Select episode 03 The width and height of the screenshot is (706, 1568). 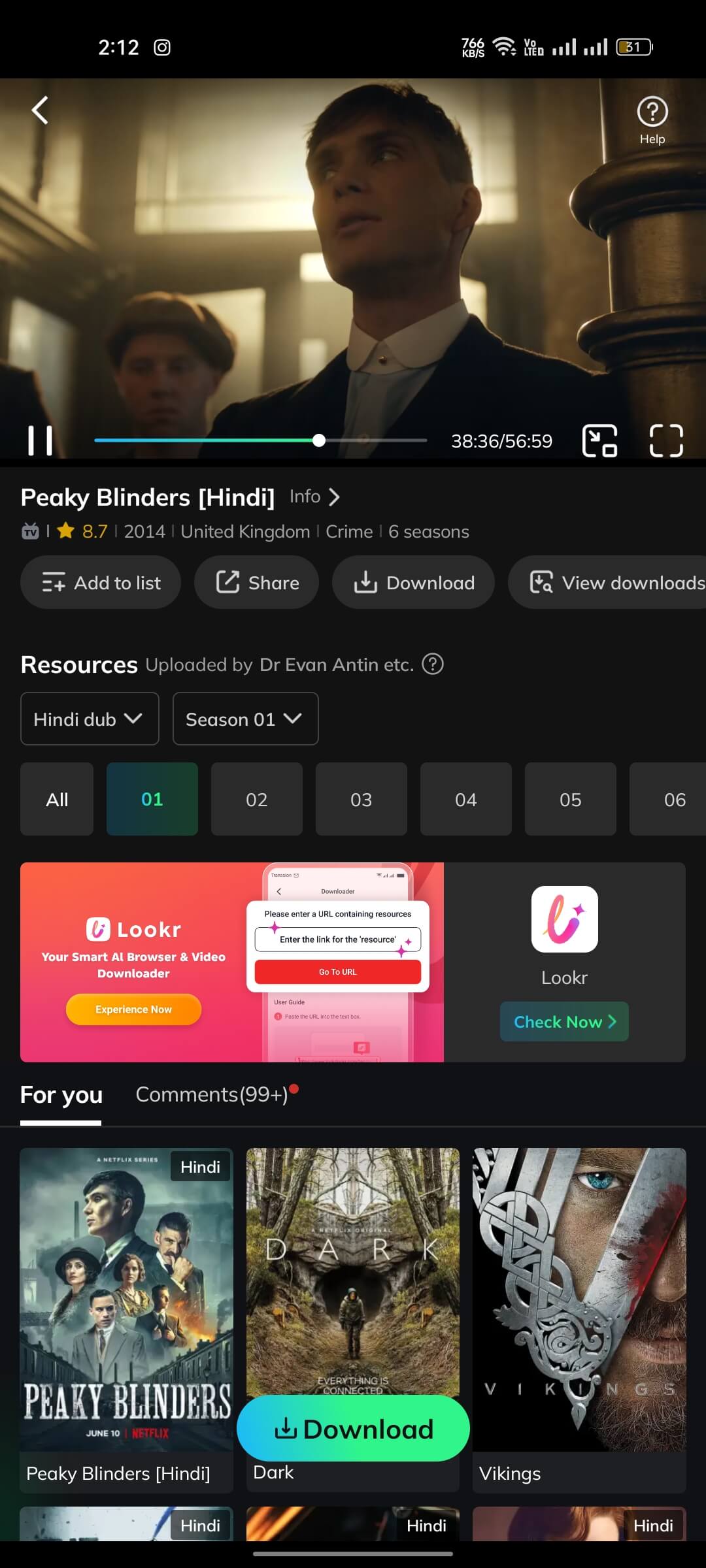tap(361, 799)
